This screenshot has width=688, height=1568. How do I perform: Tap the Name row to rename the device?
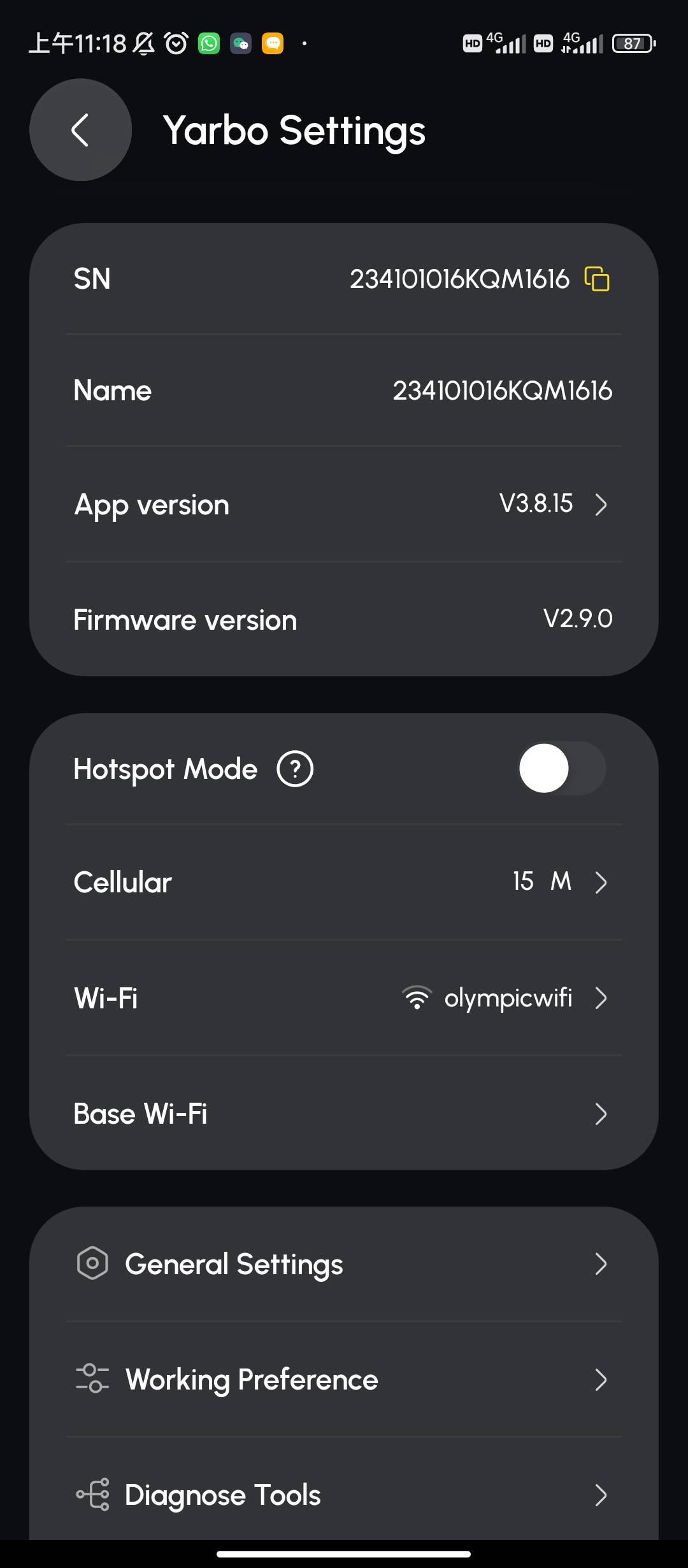click(x=344, y=391)
